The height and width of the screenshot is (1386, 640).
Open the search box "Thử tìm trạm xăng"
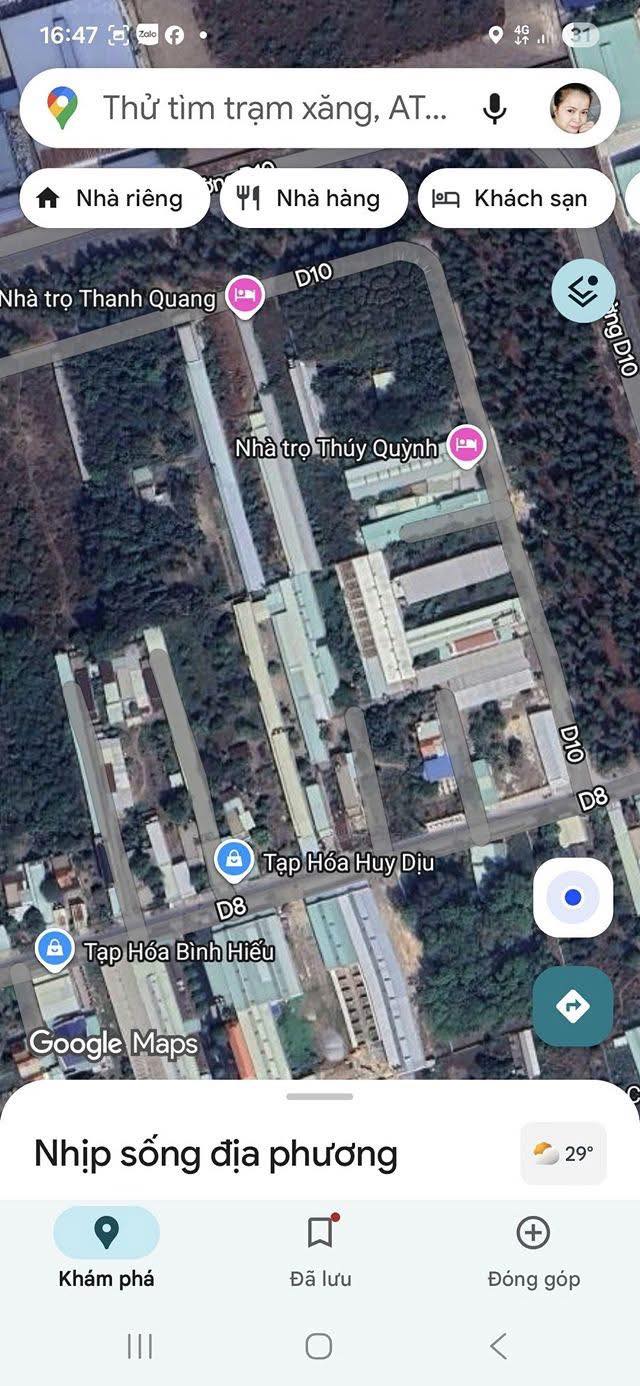tap(275, 108)
